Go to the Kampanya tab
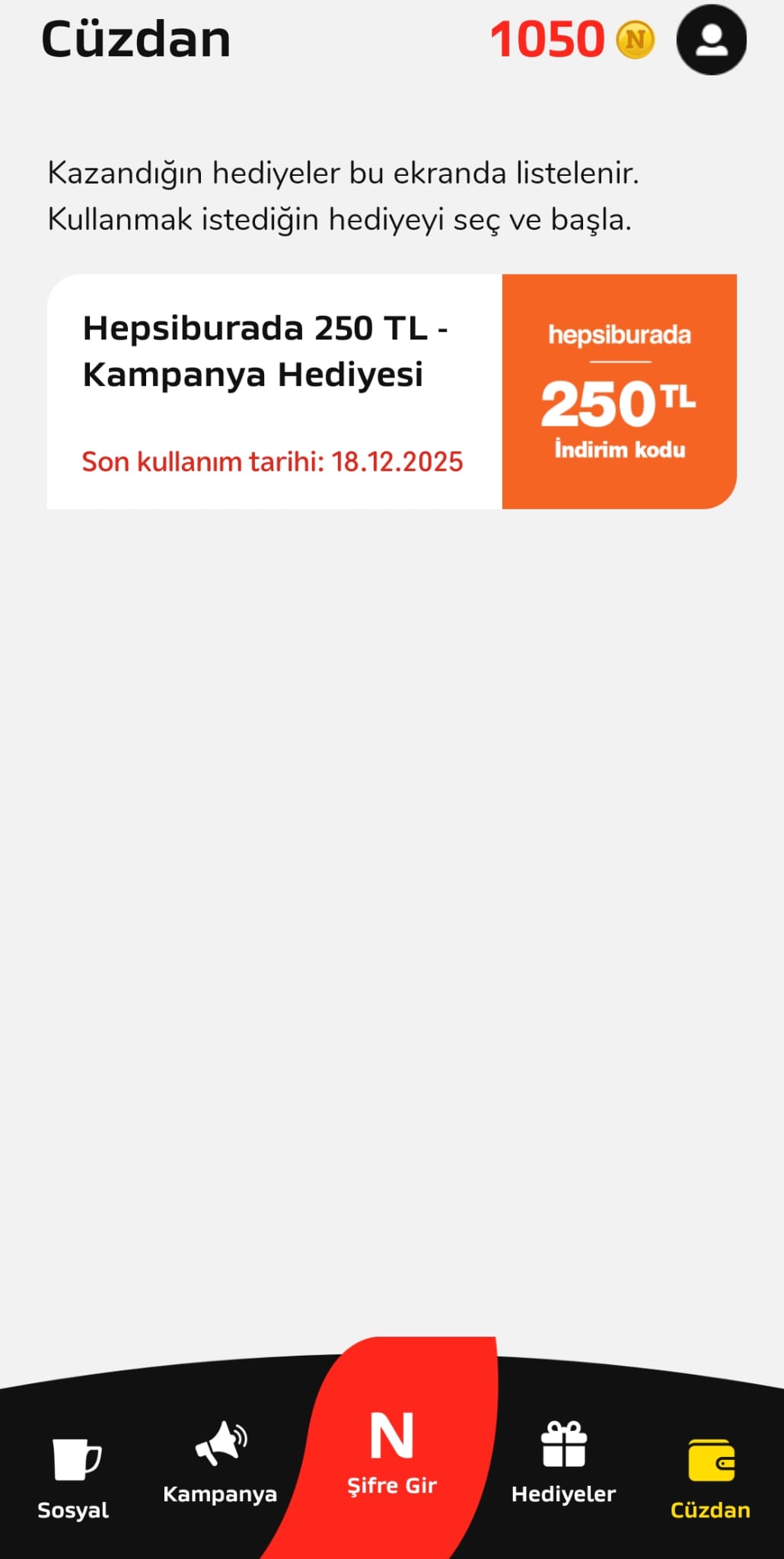Screen dimensions: 784x1559 [220, 1462]
